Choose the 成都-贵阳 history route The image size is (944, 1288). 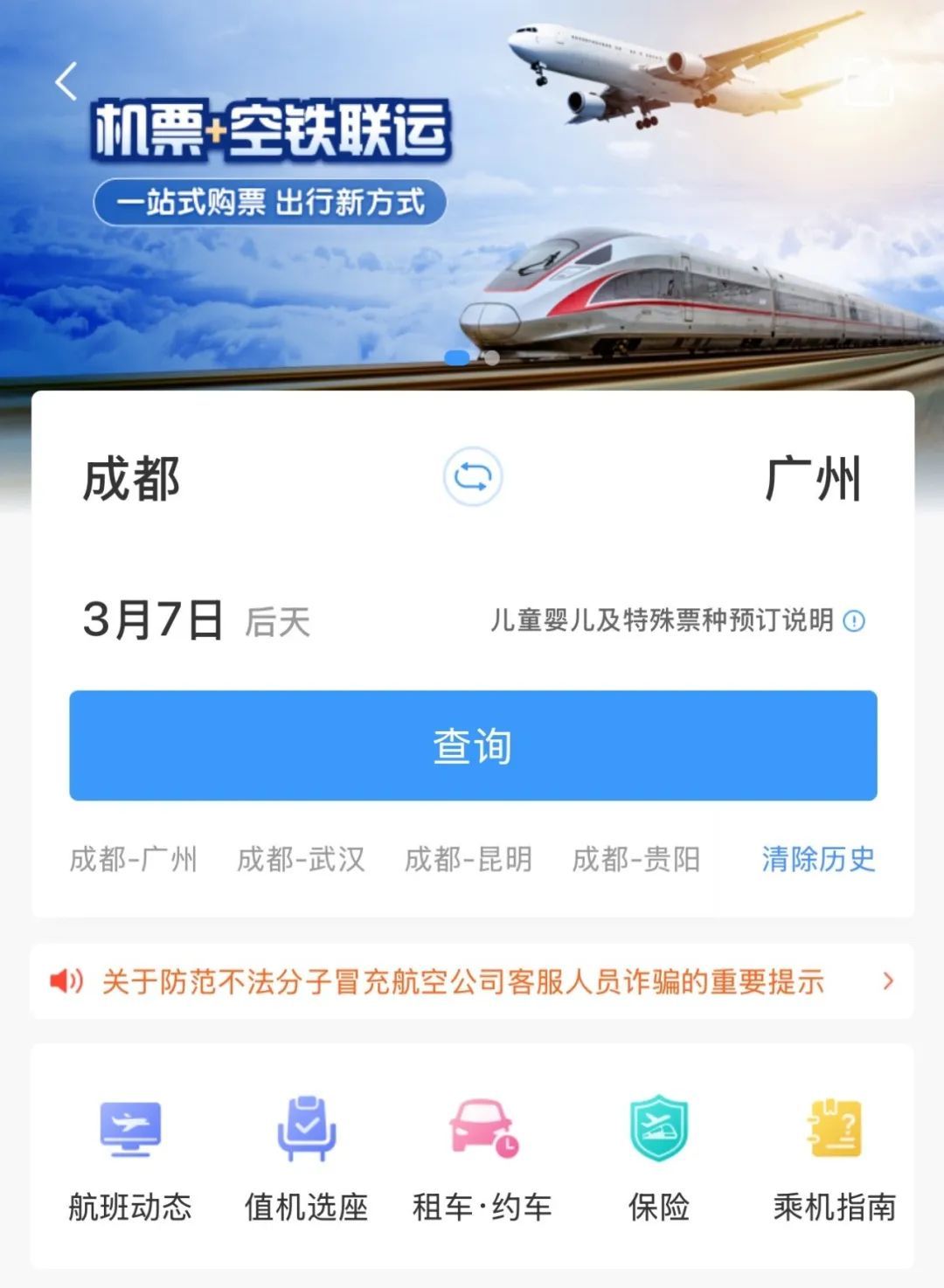point(636,859)
